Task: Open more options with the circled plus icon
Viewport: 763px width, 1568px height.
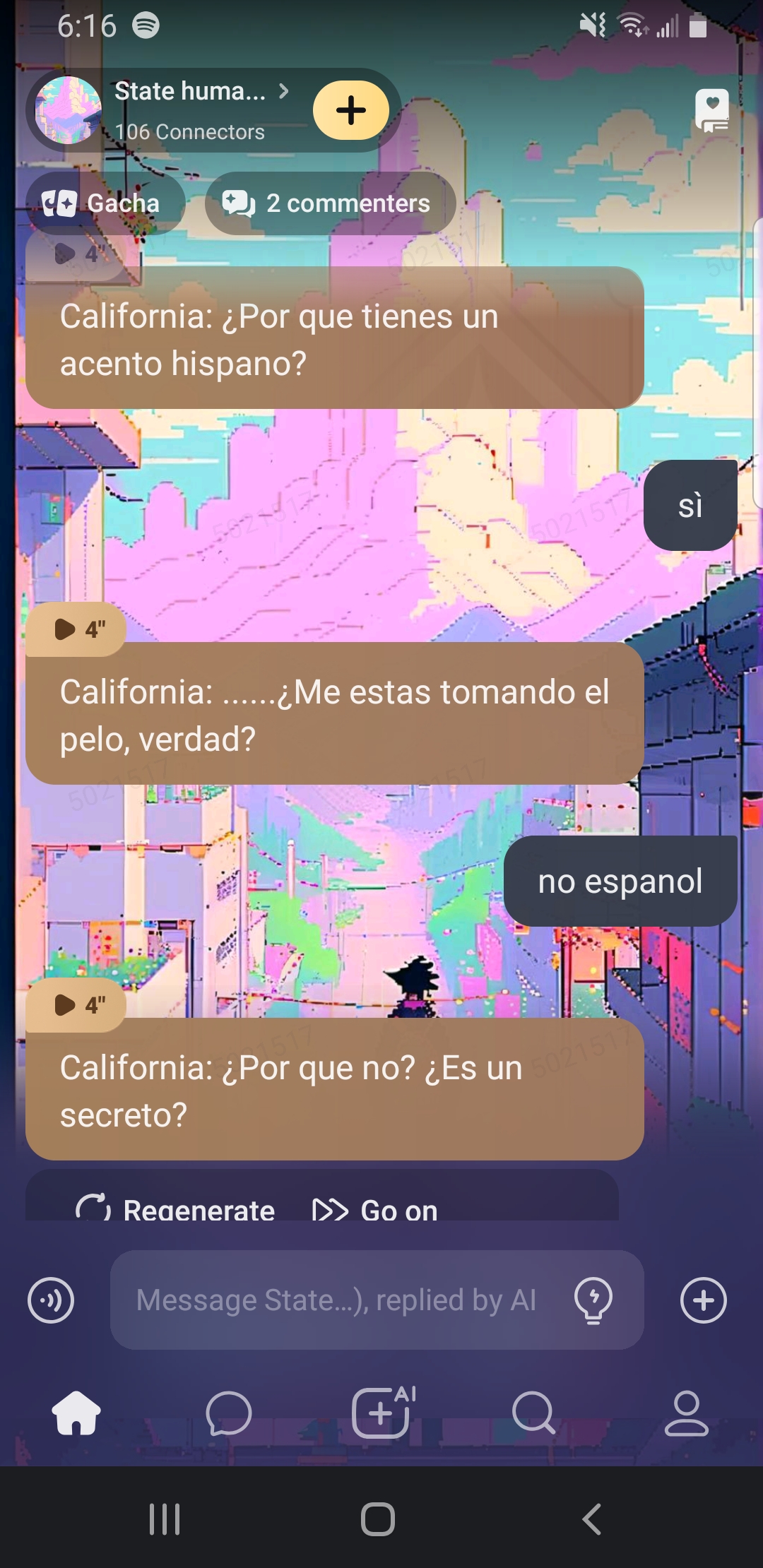Action: (x=703, y=1300)
